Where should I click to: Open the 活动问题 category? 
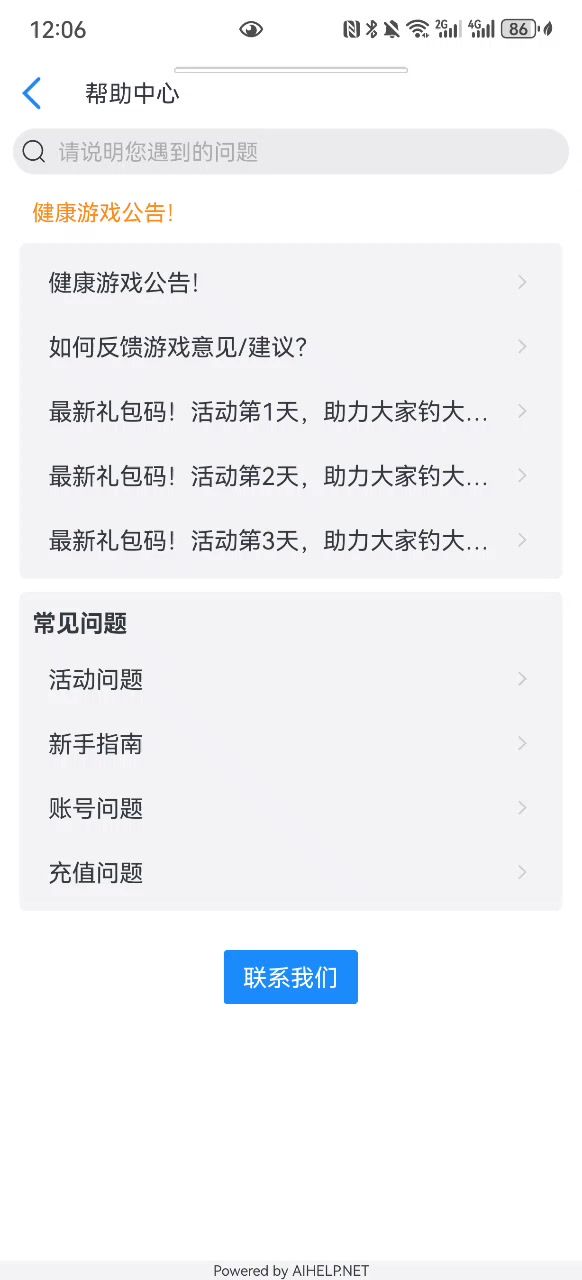(x=291, y=680)
